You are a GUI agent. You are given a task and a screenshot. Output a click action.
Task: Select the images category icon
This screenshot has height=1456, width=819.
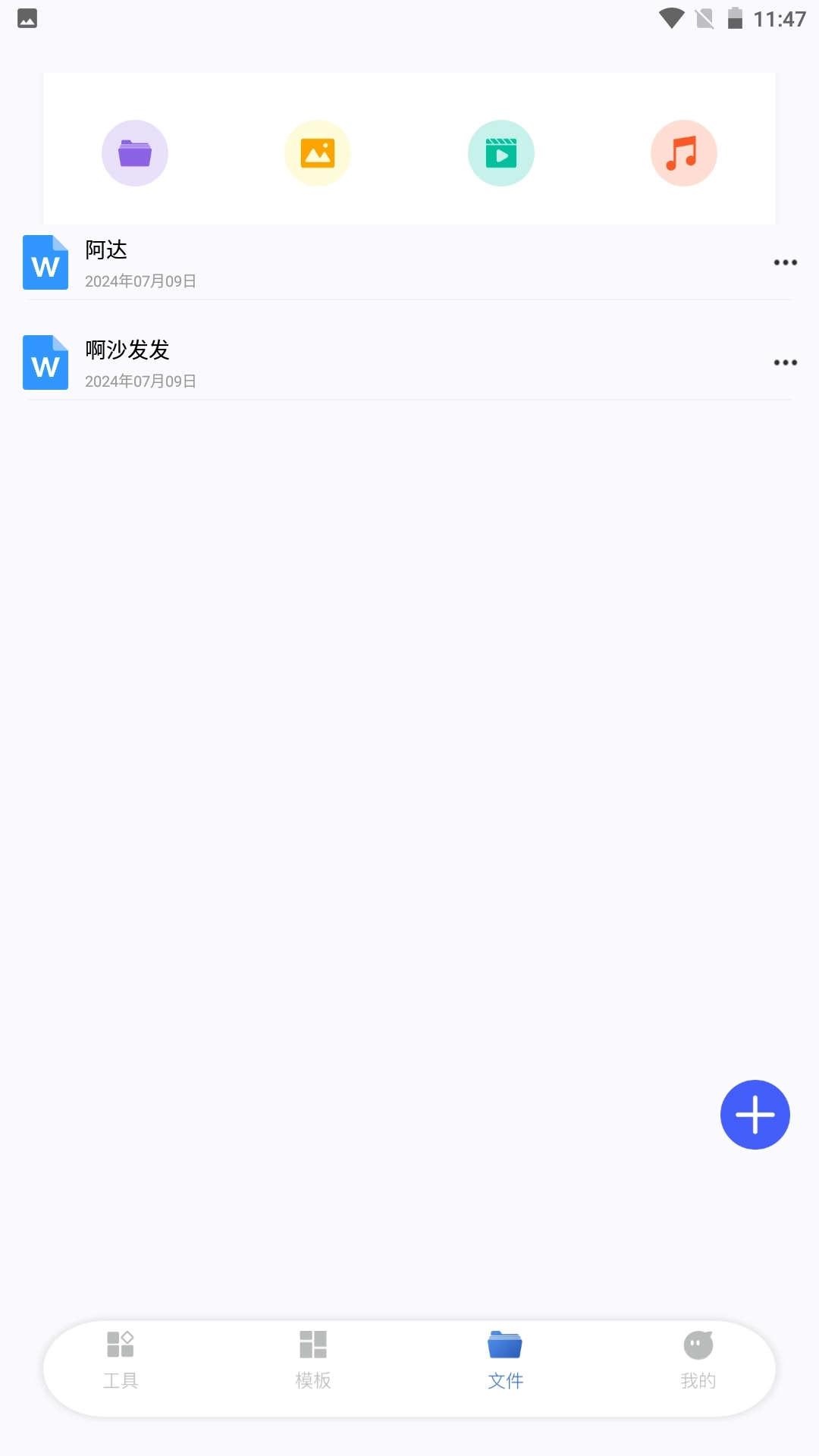tap(317, 152)
